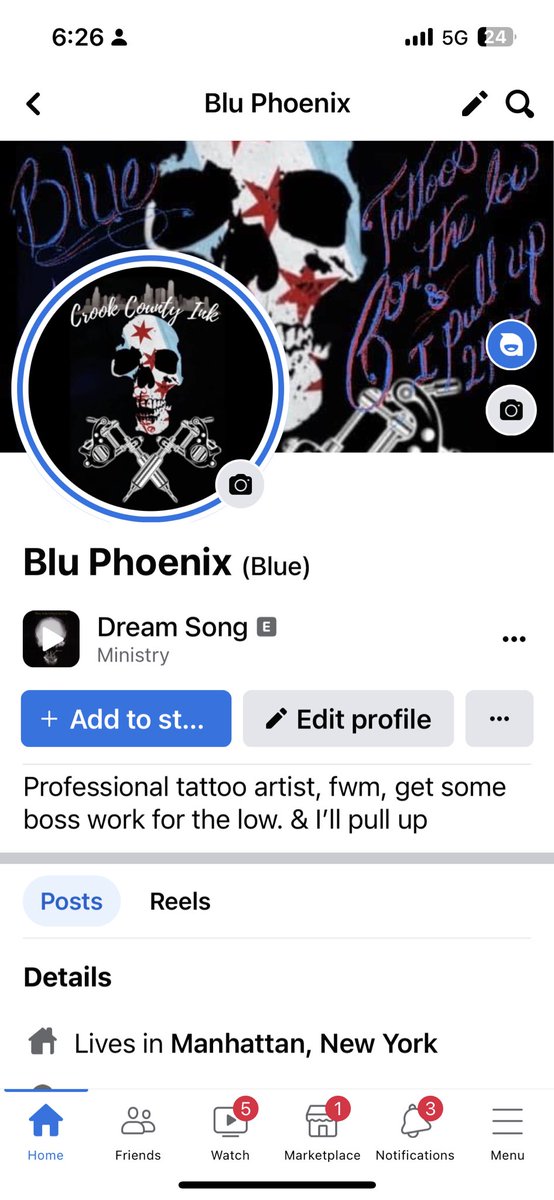Change the cover photo via camera icon
This screenshot has height=1200, width=554.
pyautogui.click(x=511, y=410)
